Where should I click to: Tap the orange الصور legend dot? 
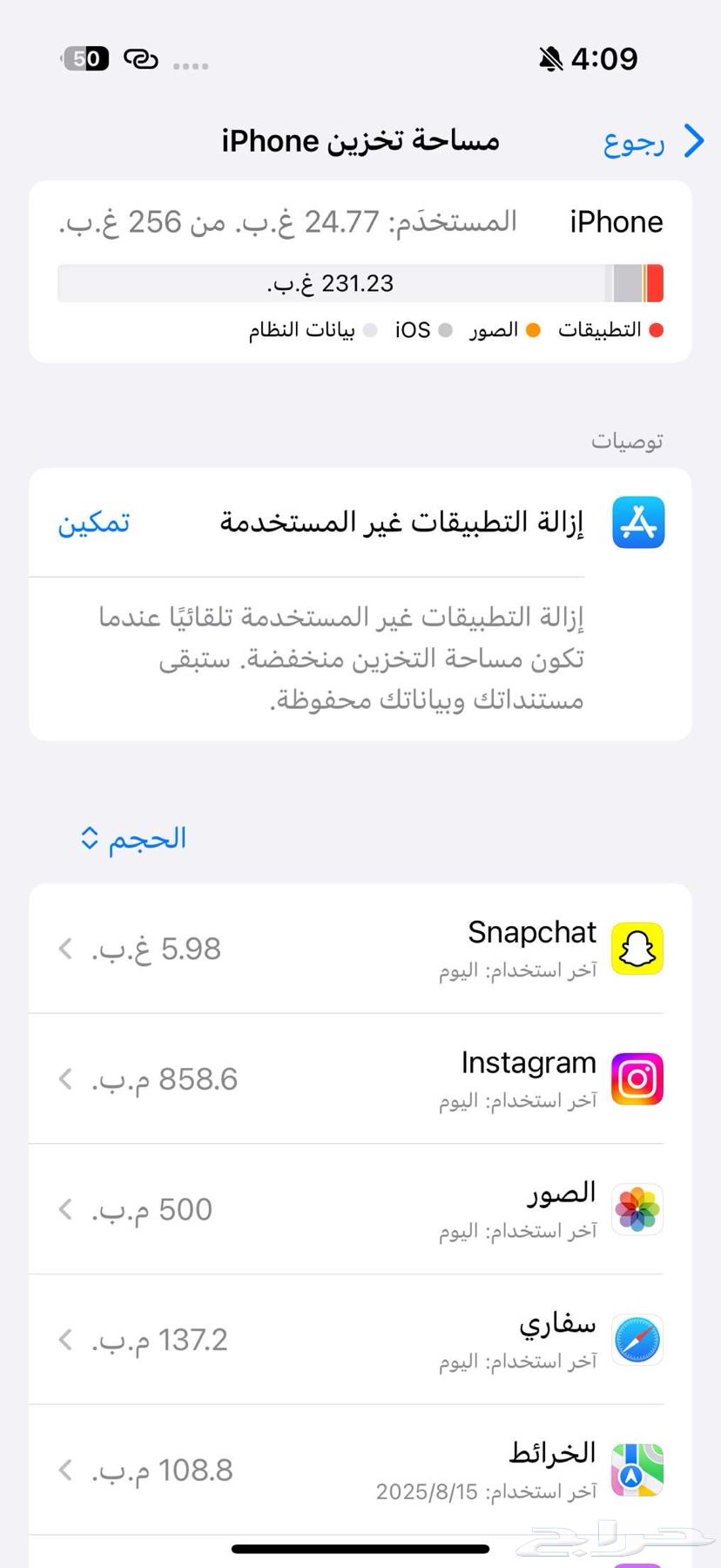pos(530,330)
